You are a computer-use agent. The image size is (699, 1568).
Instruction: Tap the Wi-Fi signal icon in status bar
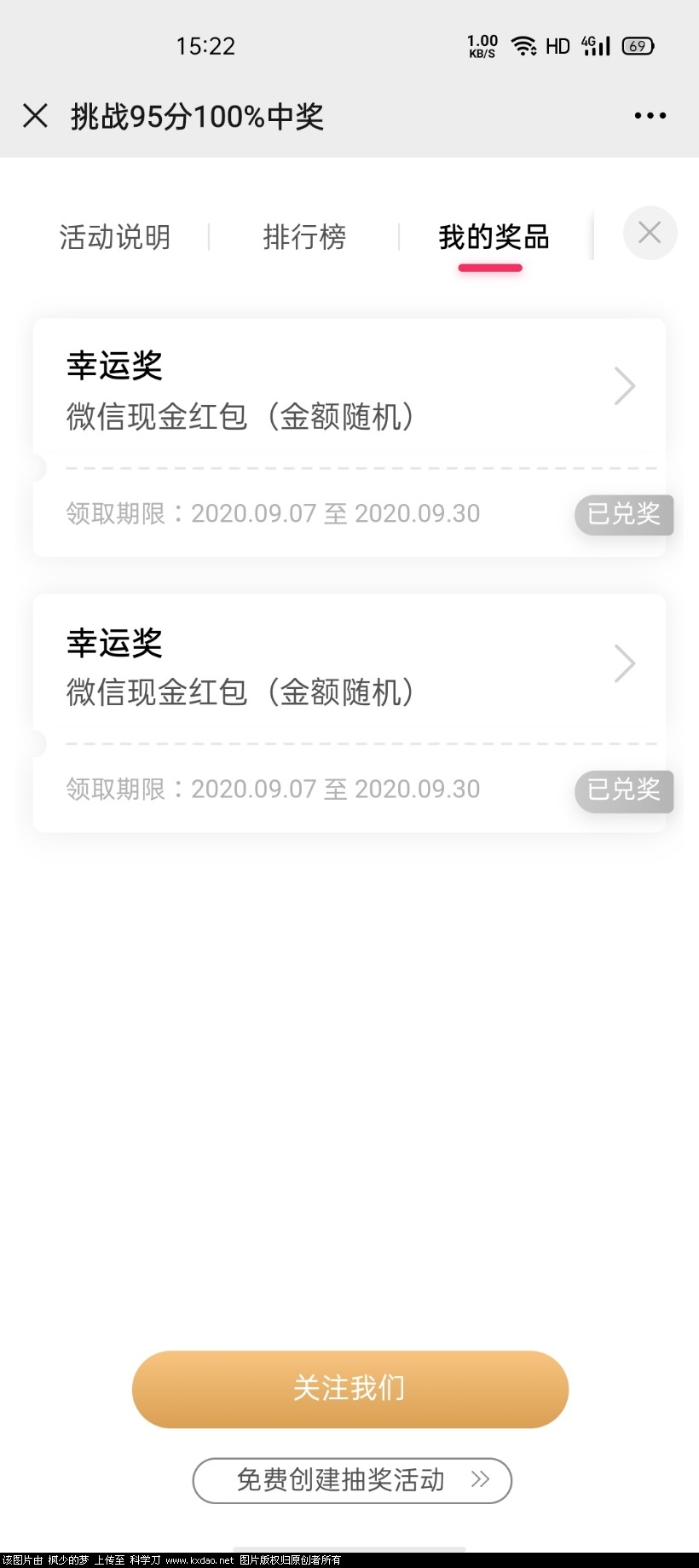[x=525, y=45]
